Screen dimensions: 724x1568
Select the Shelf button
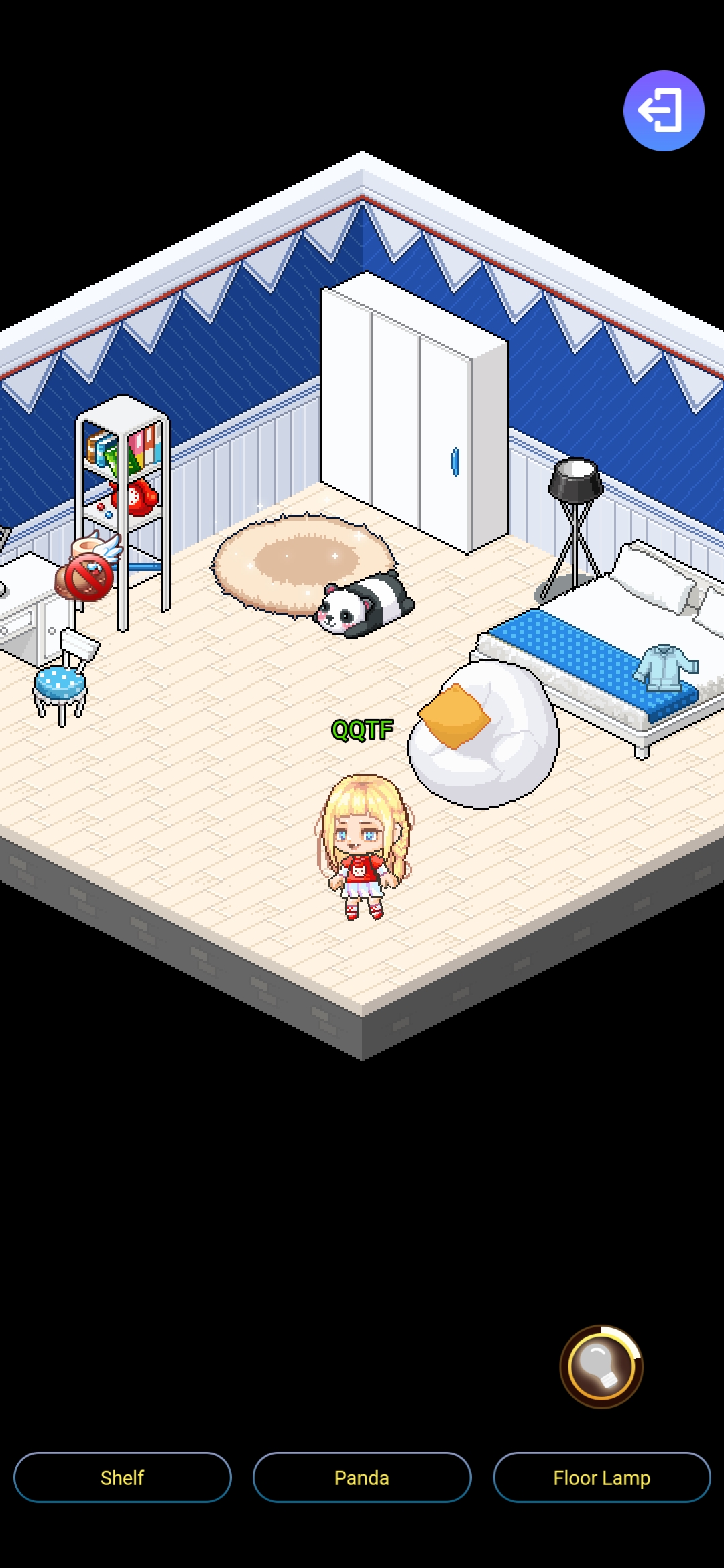point(122,1478)
